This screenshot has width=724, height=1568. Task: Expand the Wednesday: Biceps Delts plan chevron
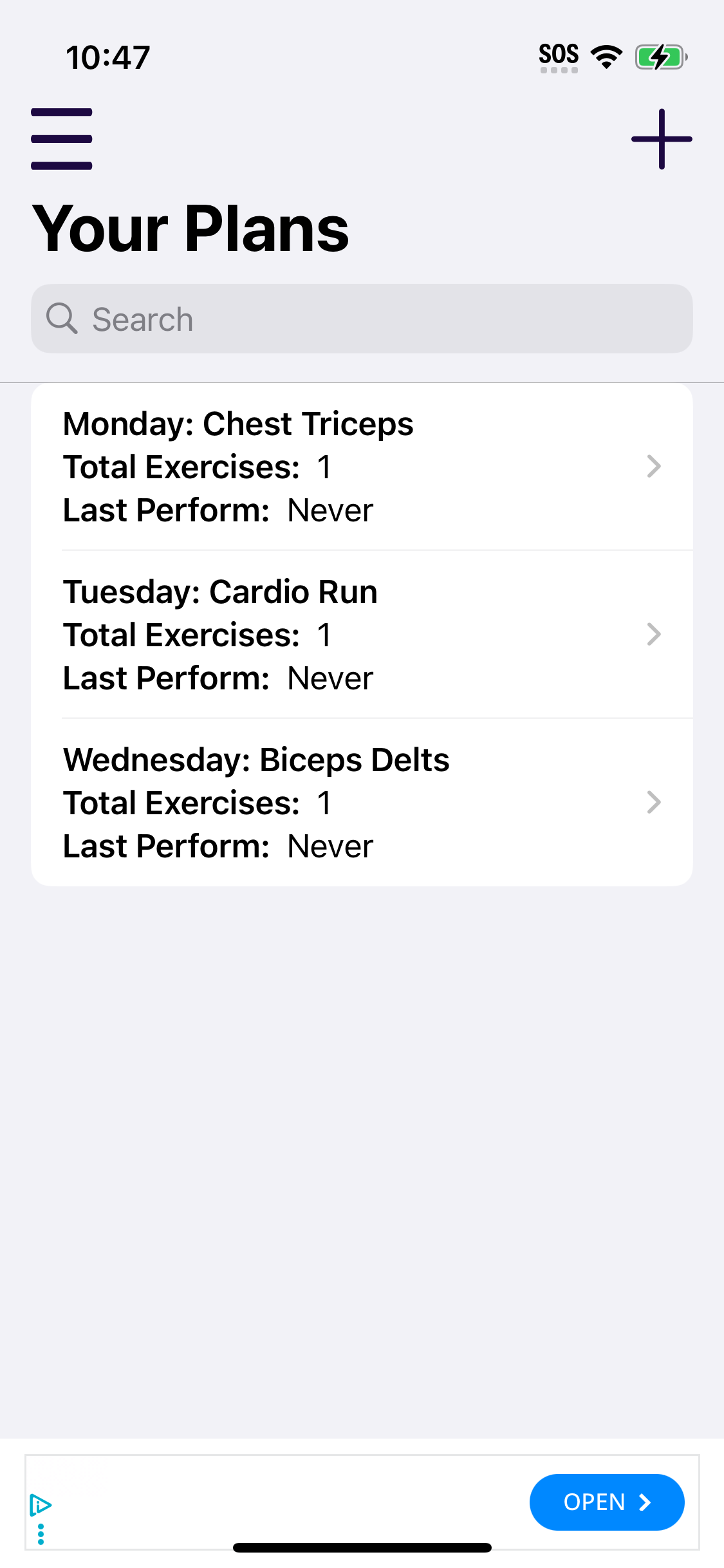654,802
